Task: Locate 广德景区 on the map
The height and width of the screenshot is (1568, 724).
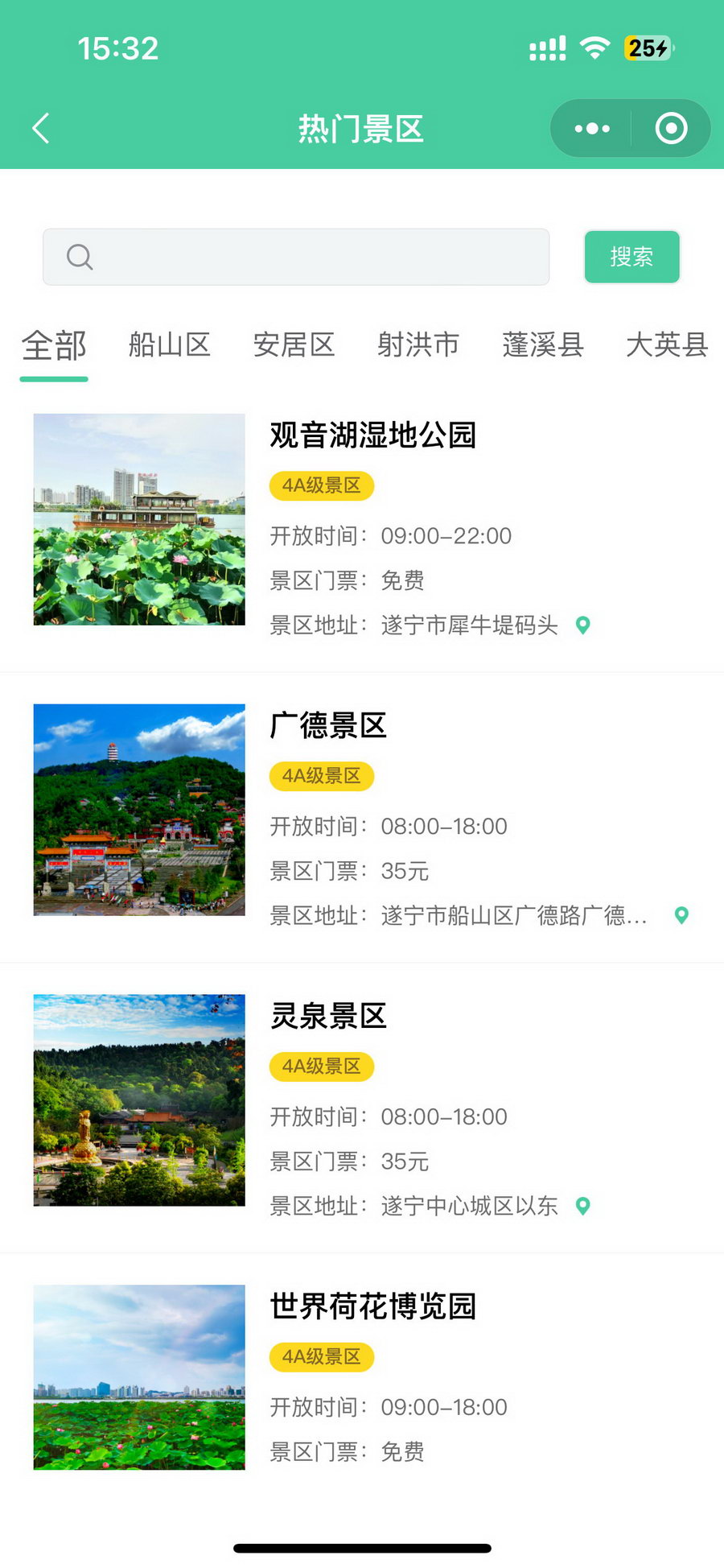Action: click(x=681, y=915)
